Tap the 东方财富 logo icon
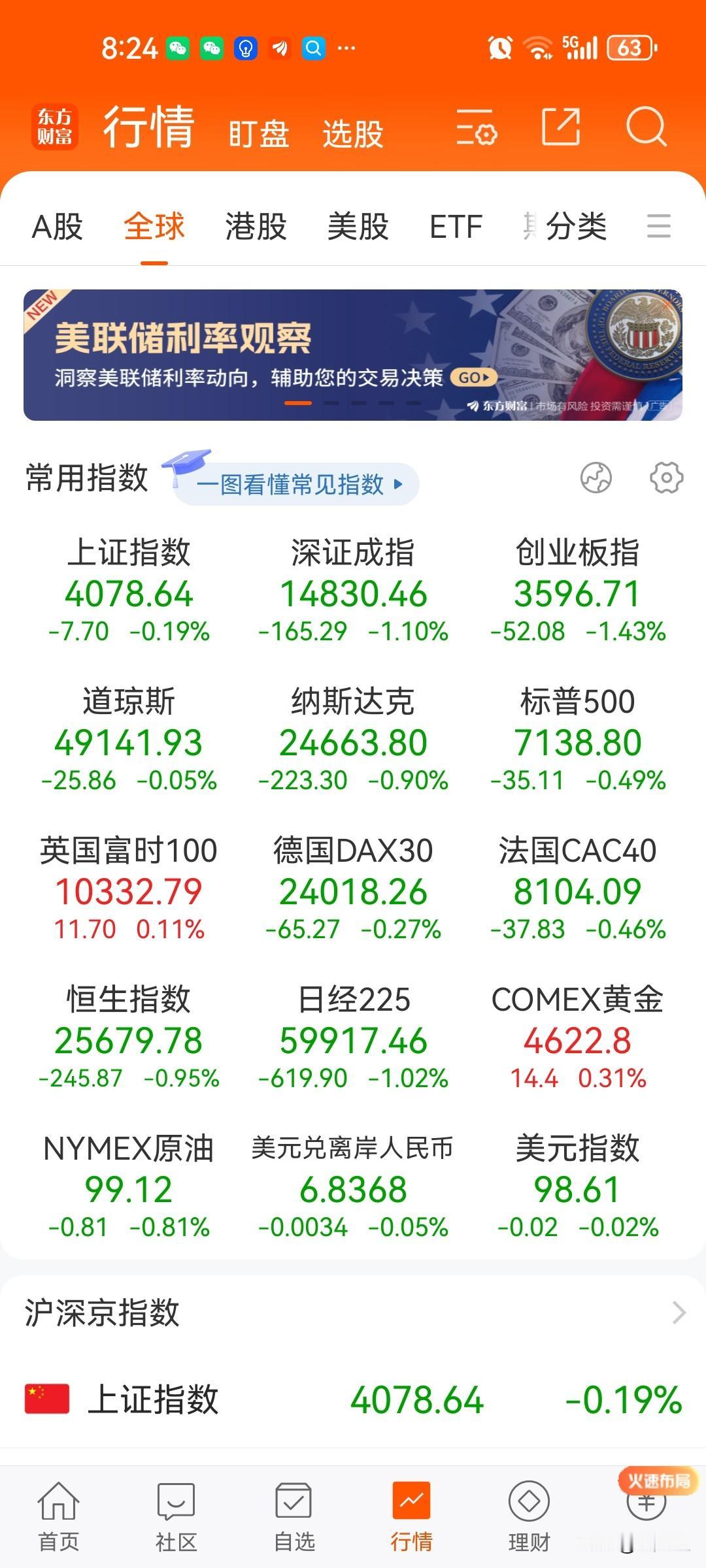This screenshot has height=1568, width=706. (56, 125)
